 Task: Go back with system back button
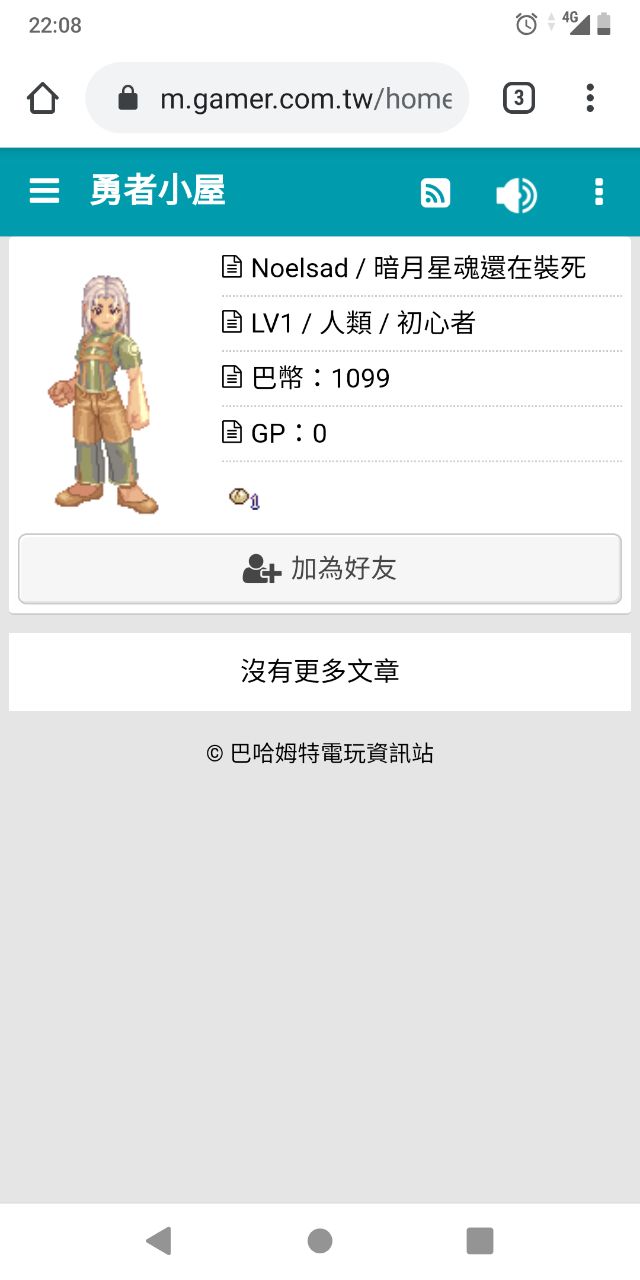click(159, 1241)
